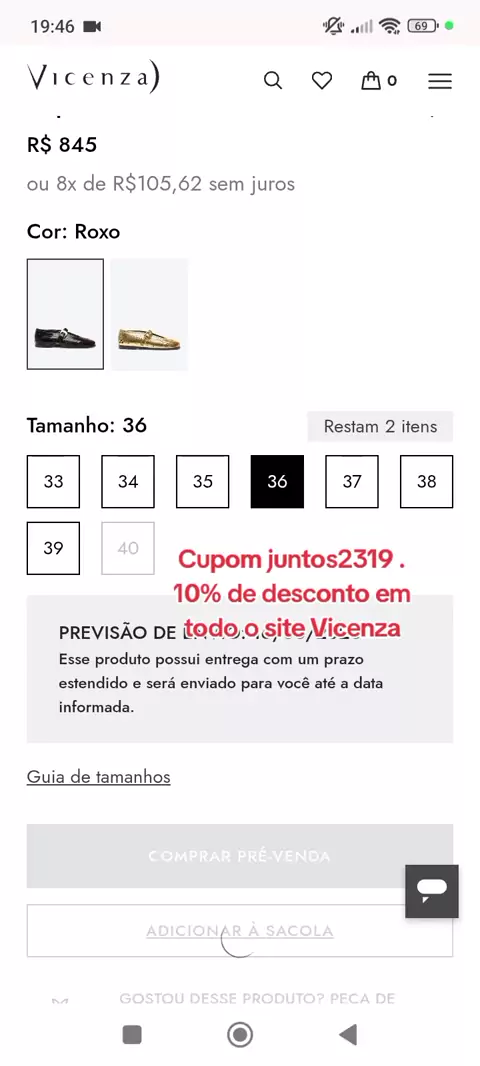
Task: Go back with the system back arrow
Action: pos(348,1035)
